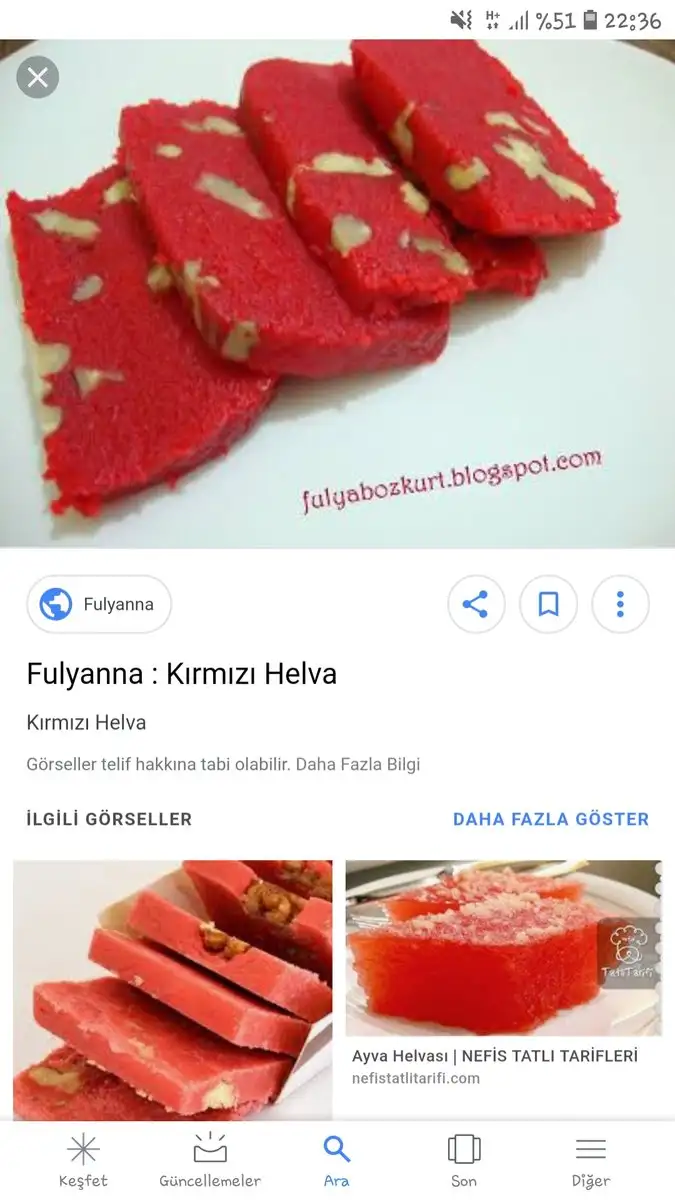
Task: Switch to the Keşfet tab
Action: (x=83, y=1160)
